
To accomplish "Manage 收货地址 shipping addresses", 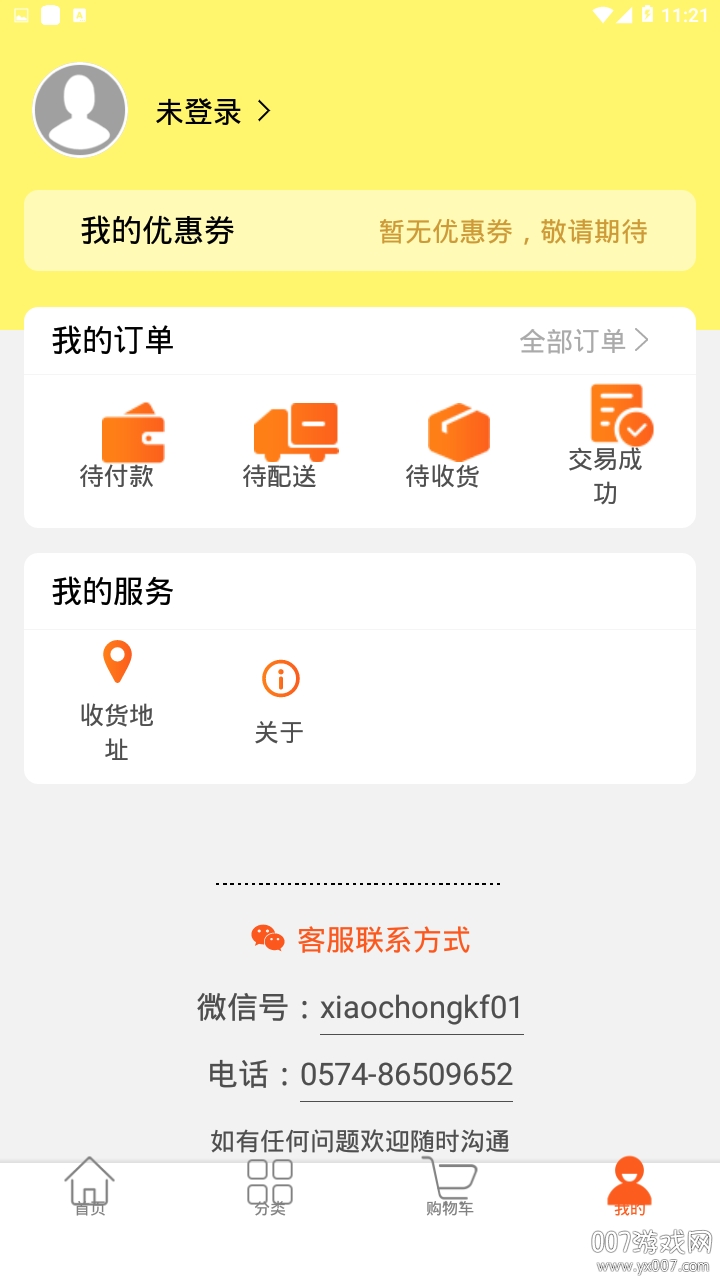I will (117, 701).
